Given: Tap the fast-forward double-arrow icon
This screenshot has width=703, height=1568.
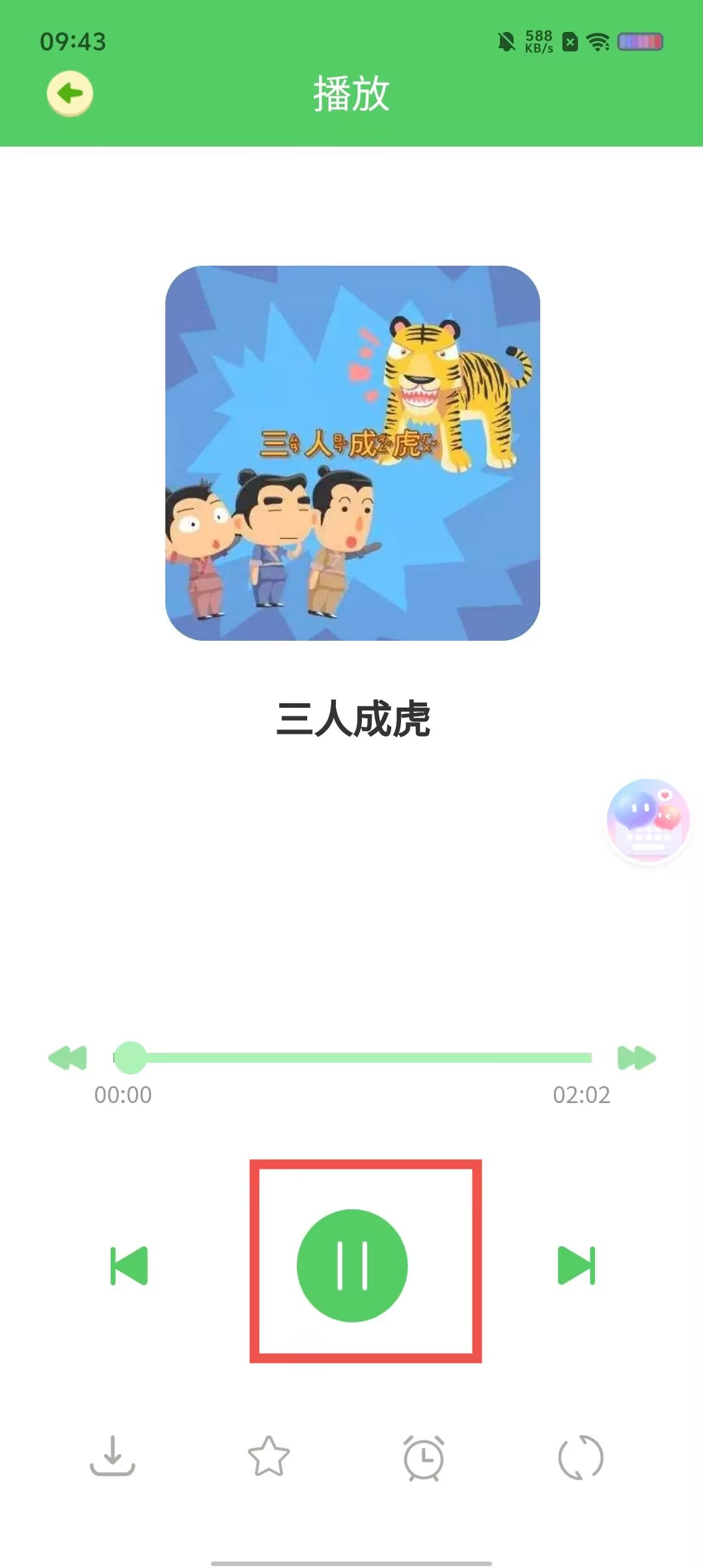Looking at the screenshot, I should tap(636, 1057).
